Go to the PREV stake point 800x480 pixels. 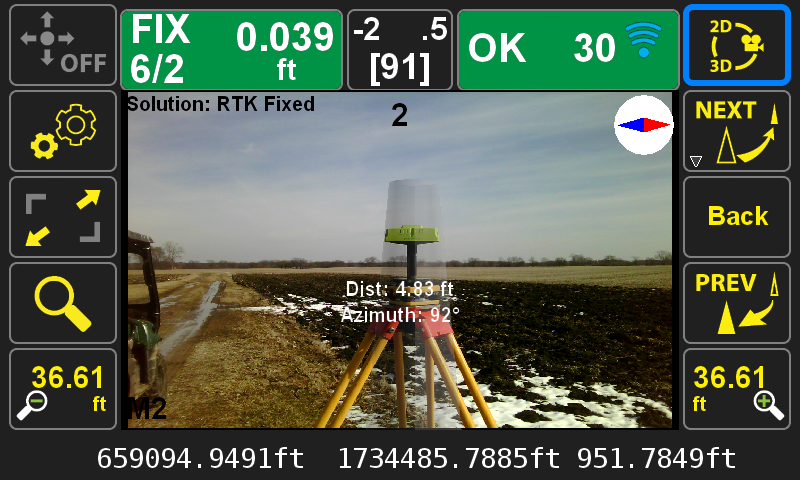coord(737,303)
